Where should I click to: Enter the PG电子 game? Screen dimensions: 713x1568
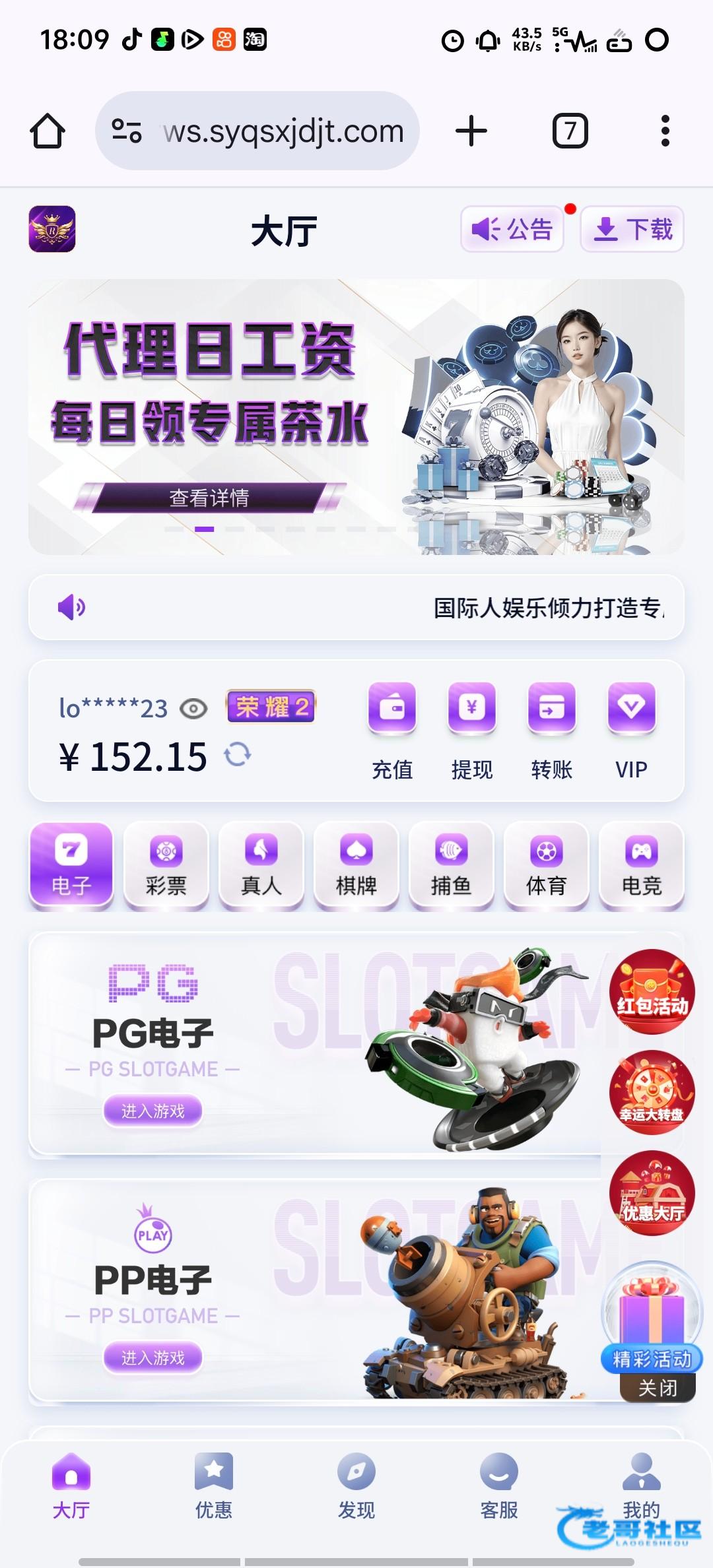click(153, 1111)
